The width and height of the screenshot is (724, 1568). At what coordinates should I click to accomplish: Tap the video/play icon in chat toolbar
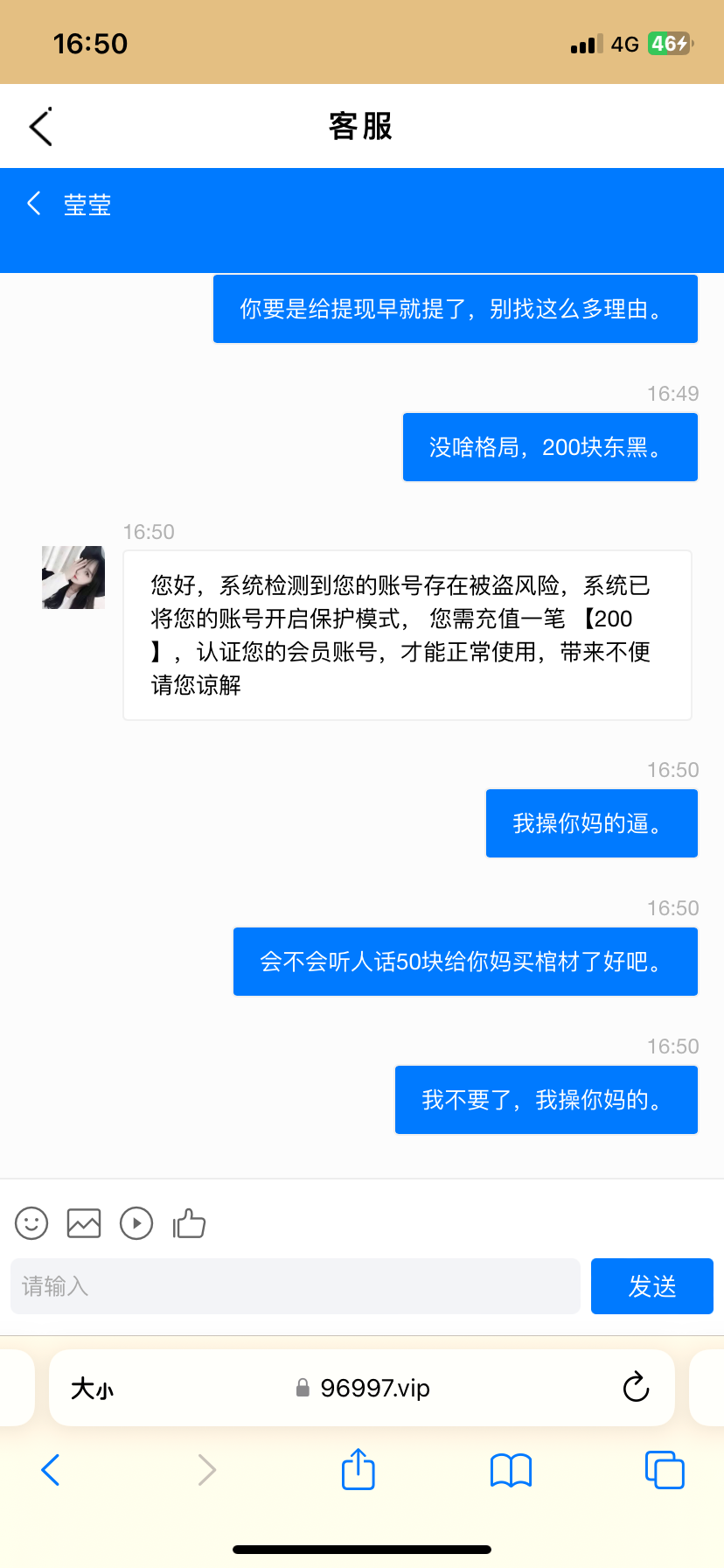point(136,1223)
